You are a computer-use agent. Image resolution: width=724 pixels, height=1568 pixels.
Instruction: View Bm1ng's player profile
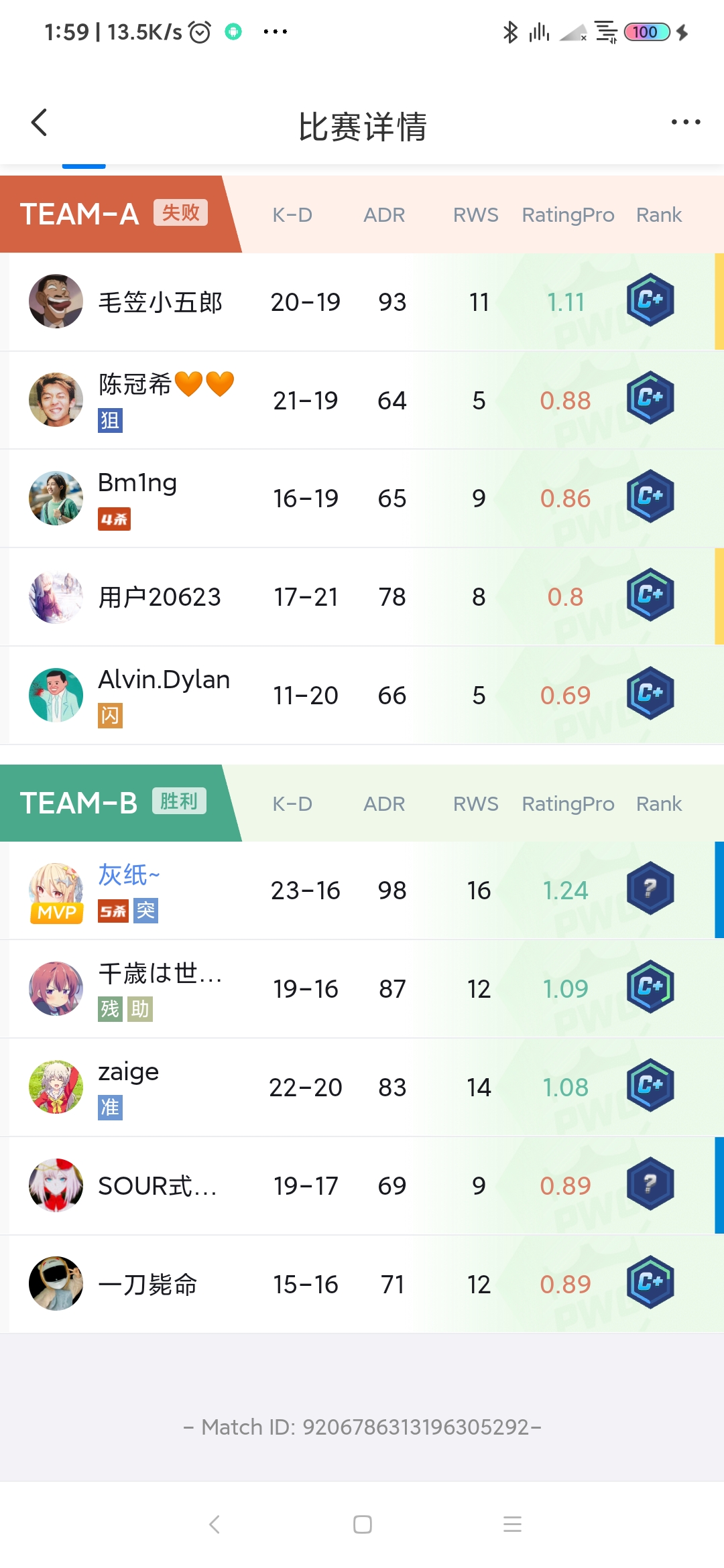pyautogui.click(x=362, y=499)
